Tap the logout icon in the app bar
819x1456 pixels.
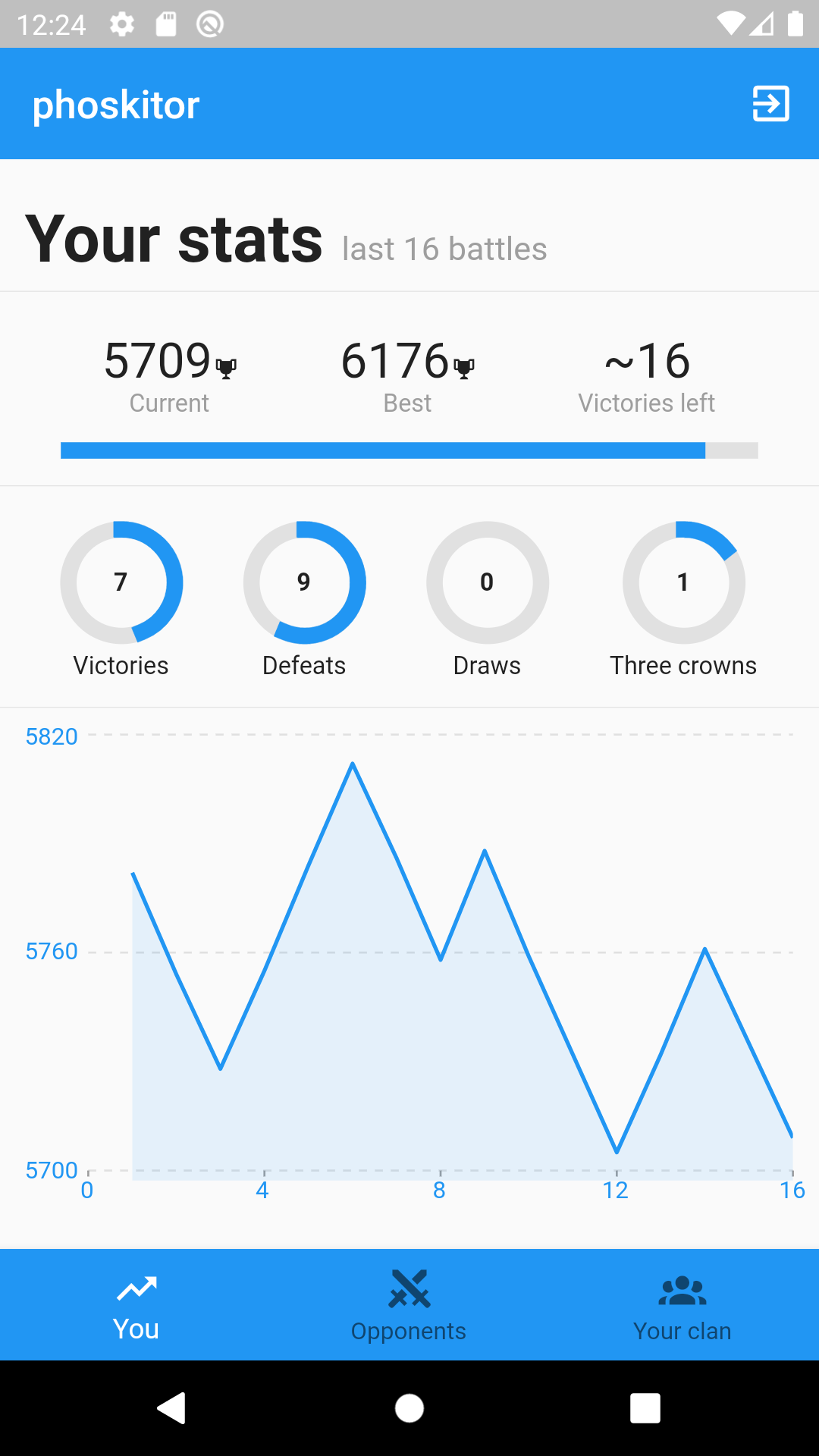(770, 104)
